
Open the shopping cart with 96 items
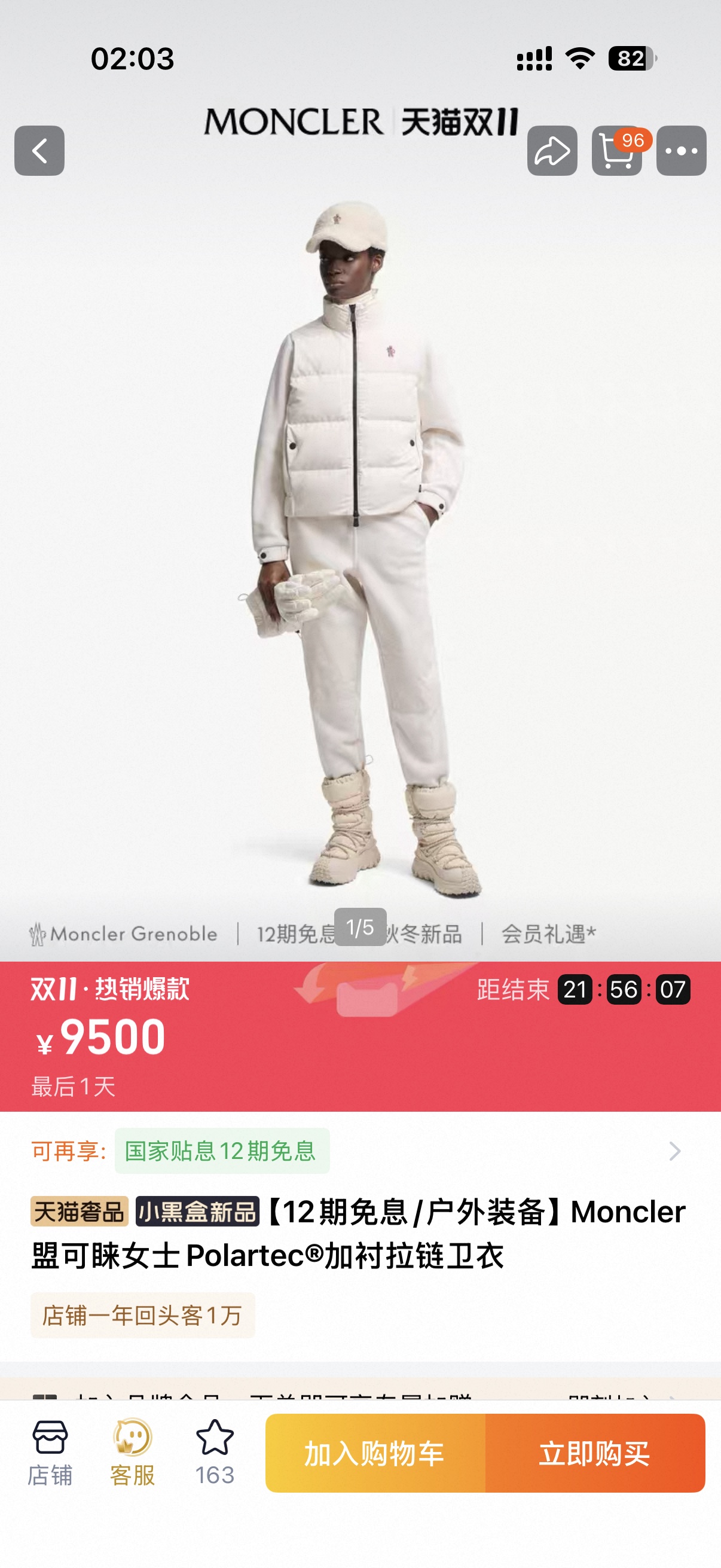click(617, 151)
